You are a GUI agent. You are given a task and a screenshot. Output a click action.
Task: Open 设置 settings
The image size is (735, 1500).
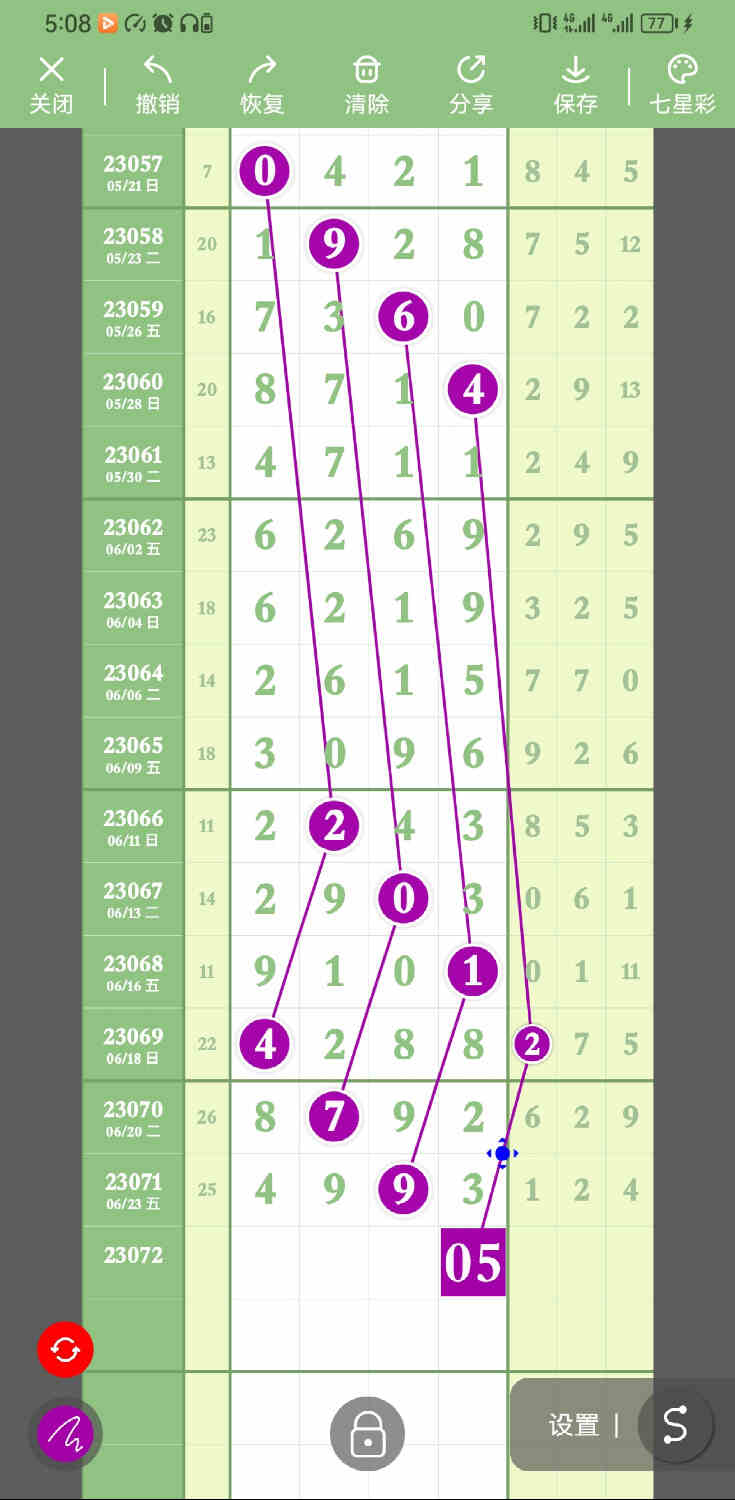click(574, 1425)
